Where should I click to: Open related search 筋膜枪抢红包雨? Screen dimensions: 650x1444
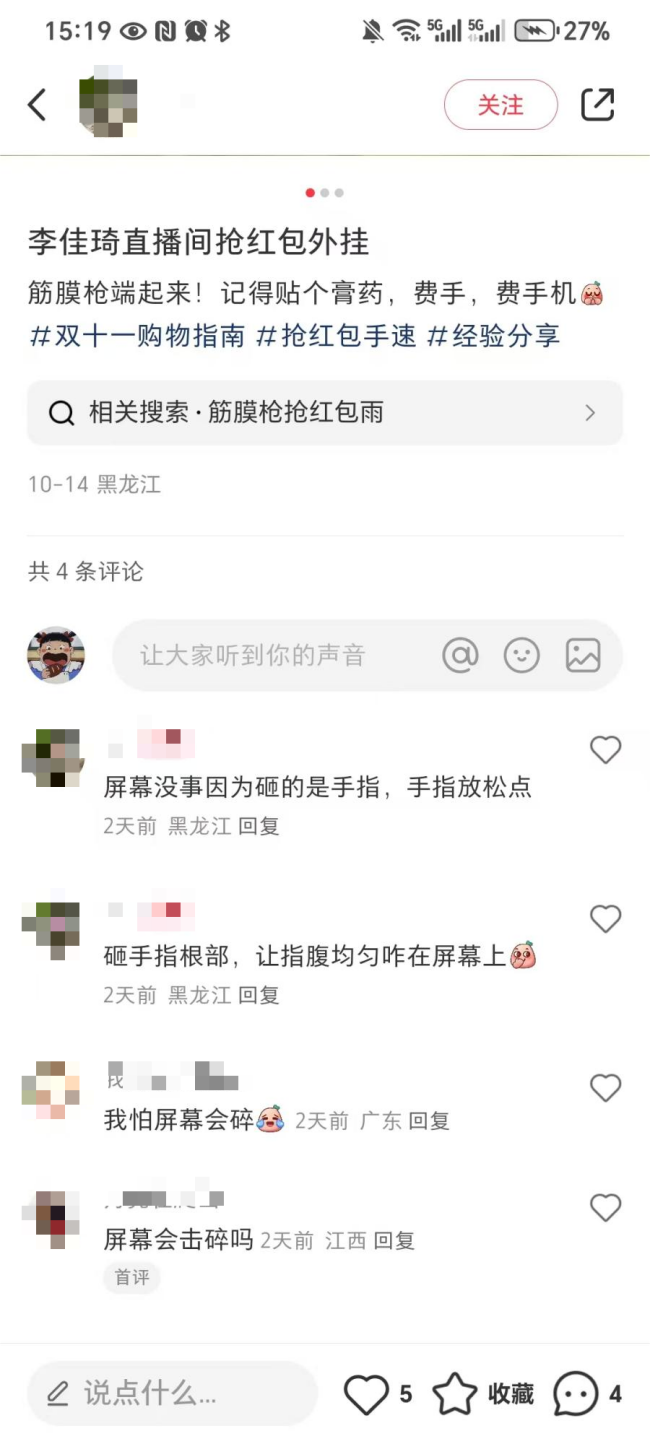(324, 413)
